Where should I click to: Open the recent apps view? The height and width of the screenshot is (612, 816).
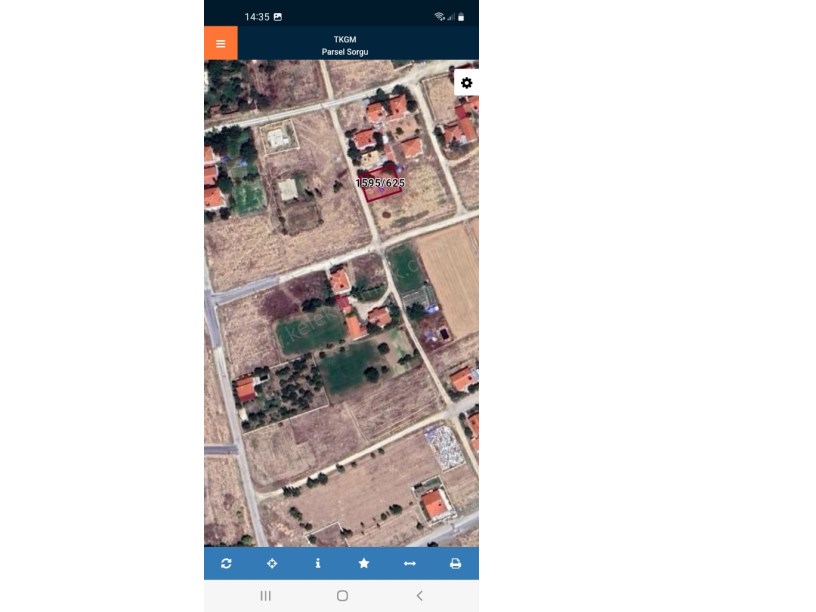tap(265, 596)
